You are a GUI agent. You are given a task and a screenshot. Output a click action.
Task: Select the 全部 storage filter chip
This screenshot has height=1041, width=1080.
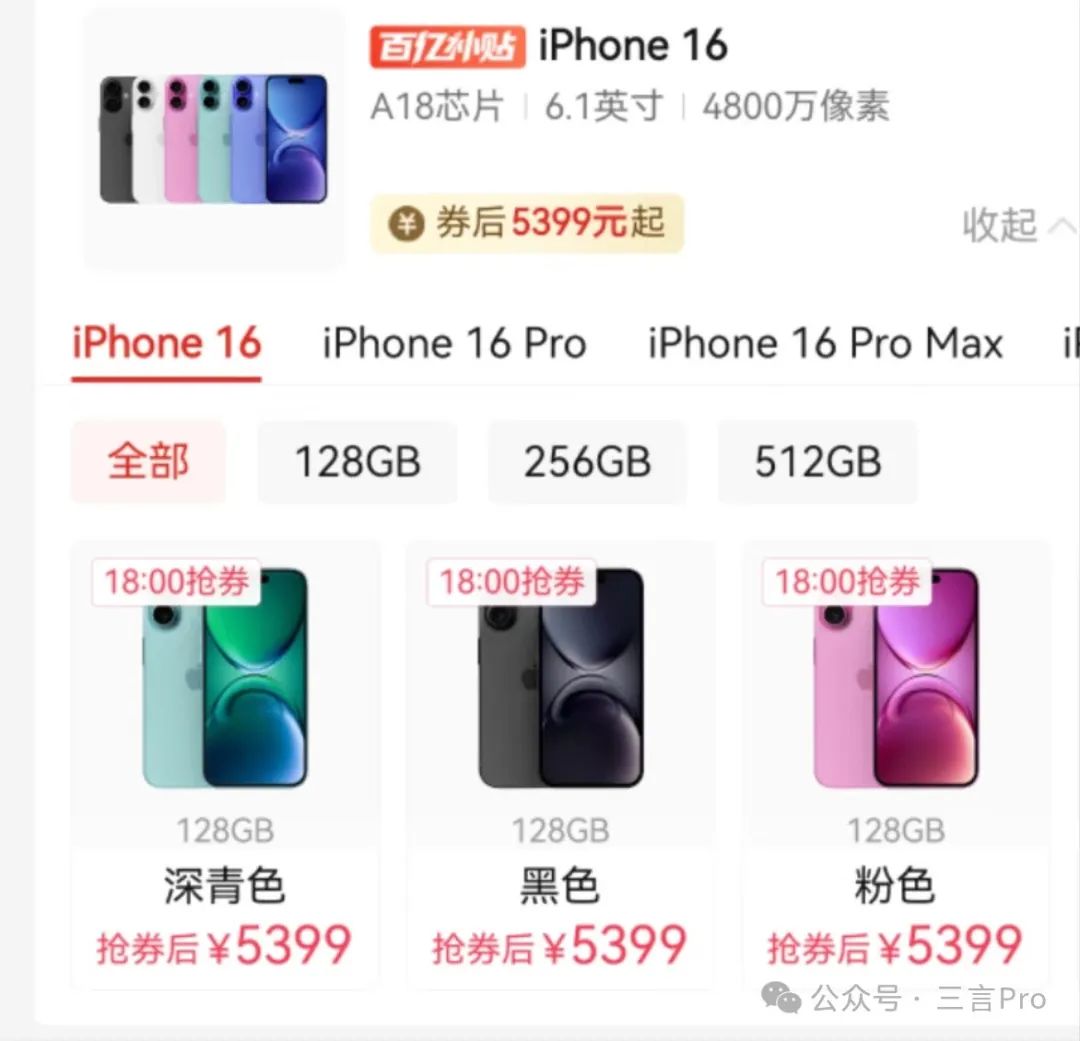click(x=148, y=462)
